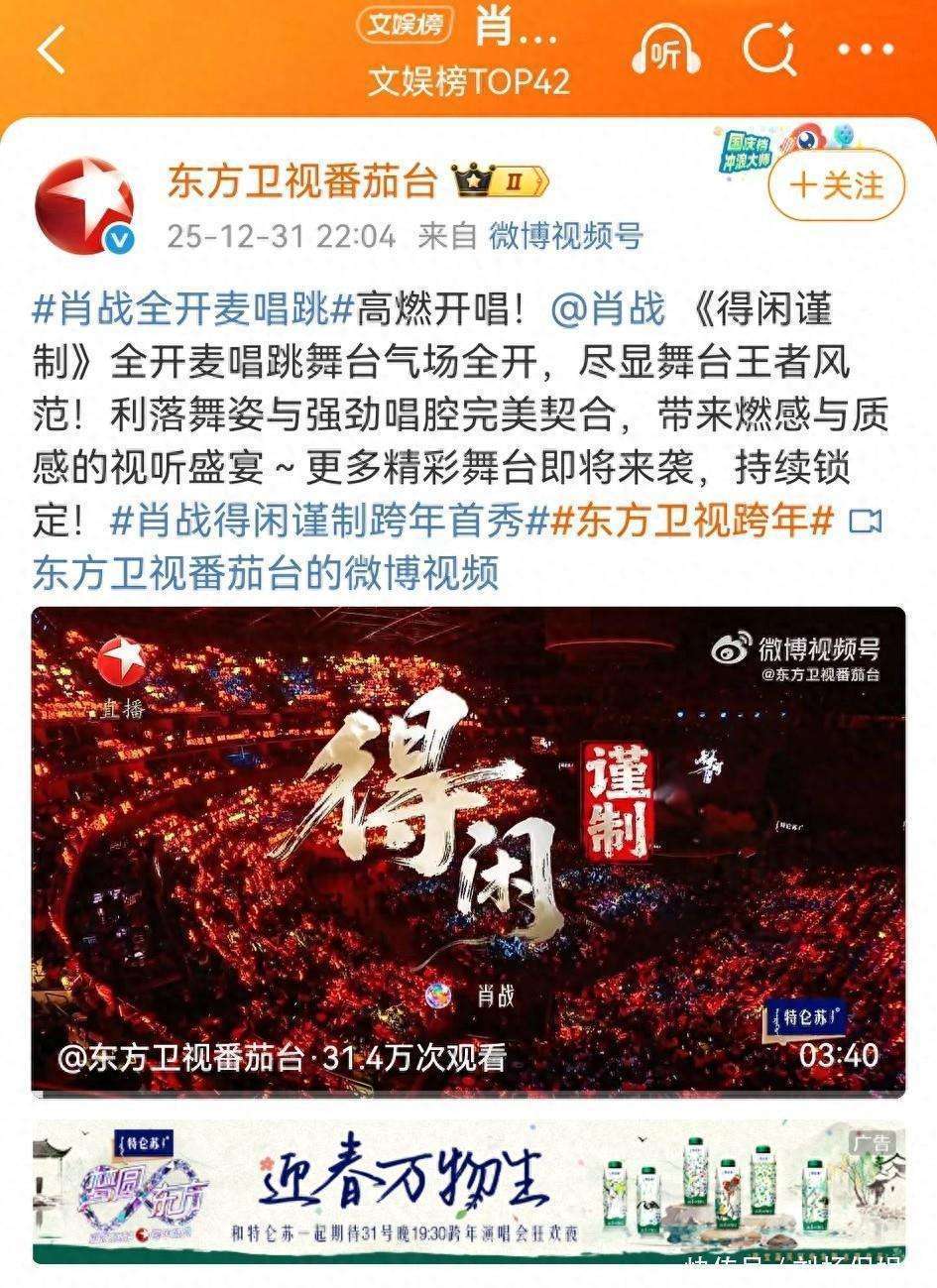Open the hashtag #肖战全开麦唱跳#

point(193,311)
